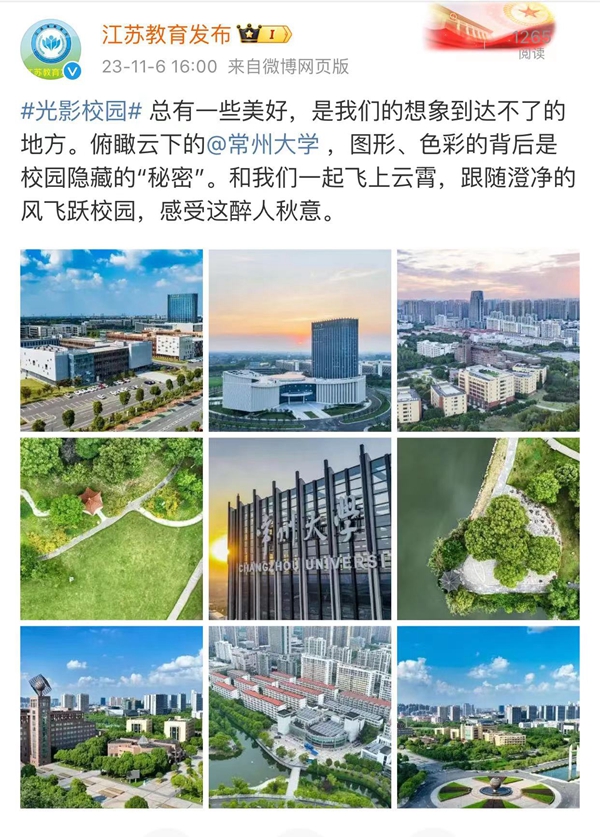Tap the 江苏教育发布 username
This screenshot has width=600, height=837.
tap(167, 35)
